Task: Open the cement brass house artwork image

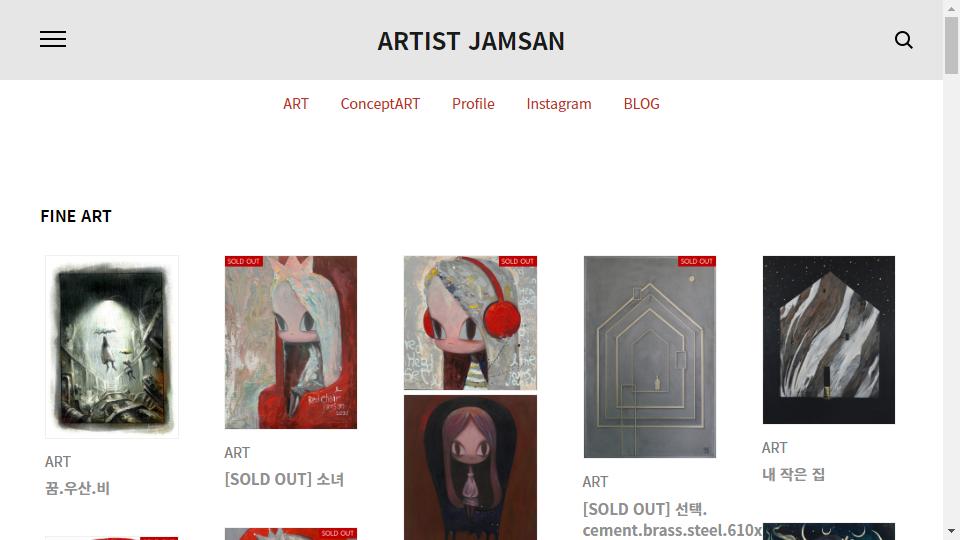Action: point(649,356)
